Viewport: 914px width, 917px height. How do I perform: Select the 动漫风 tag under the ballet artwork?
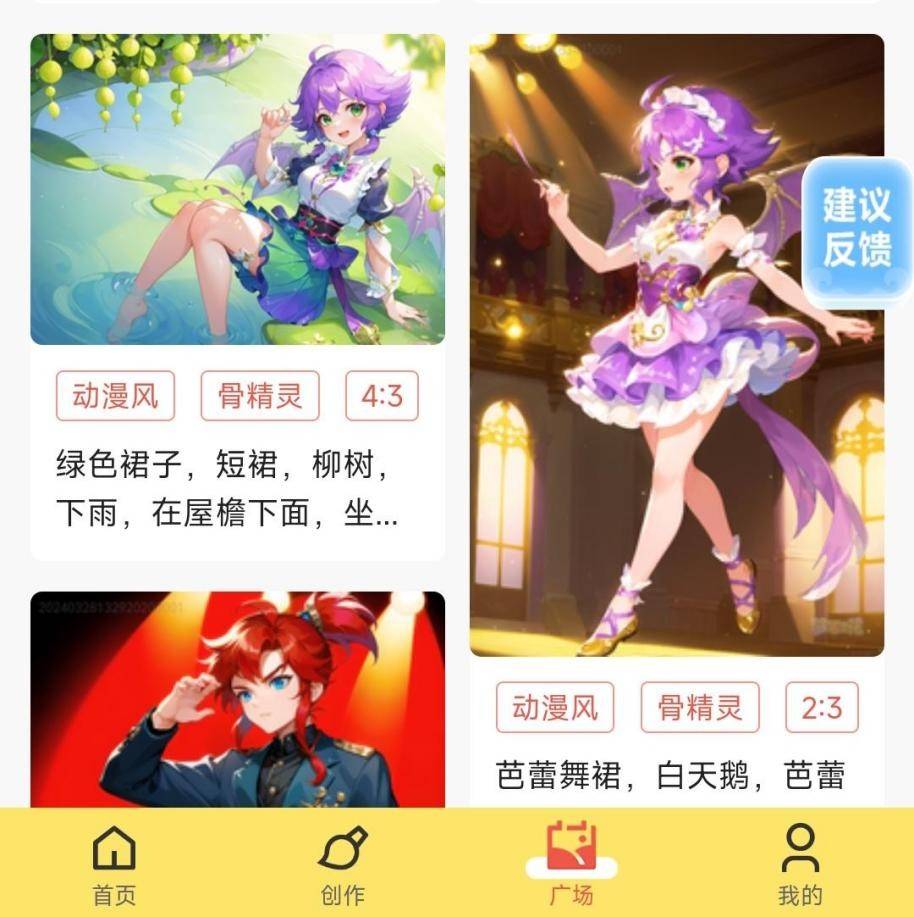[x=555, y=708]
